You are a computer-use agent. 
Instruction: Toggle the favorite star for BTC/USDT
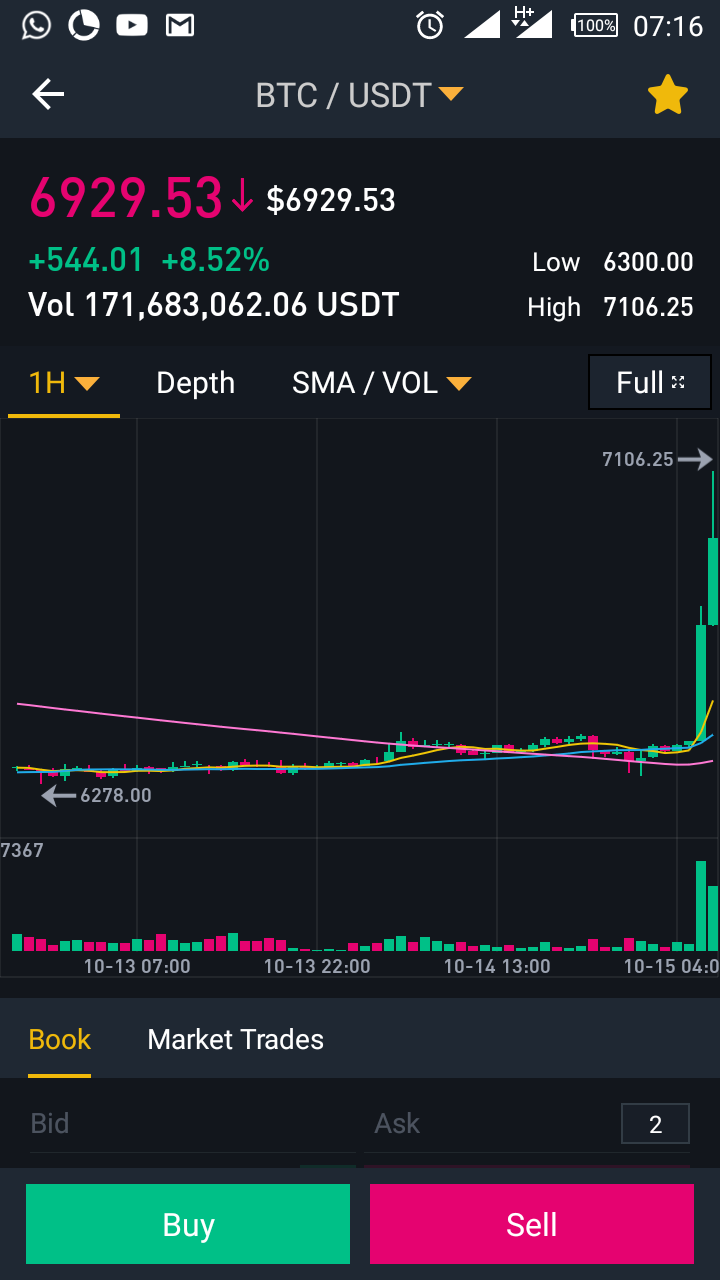(667, 96)
